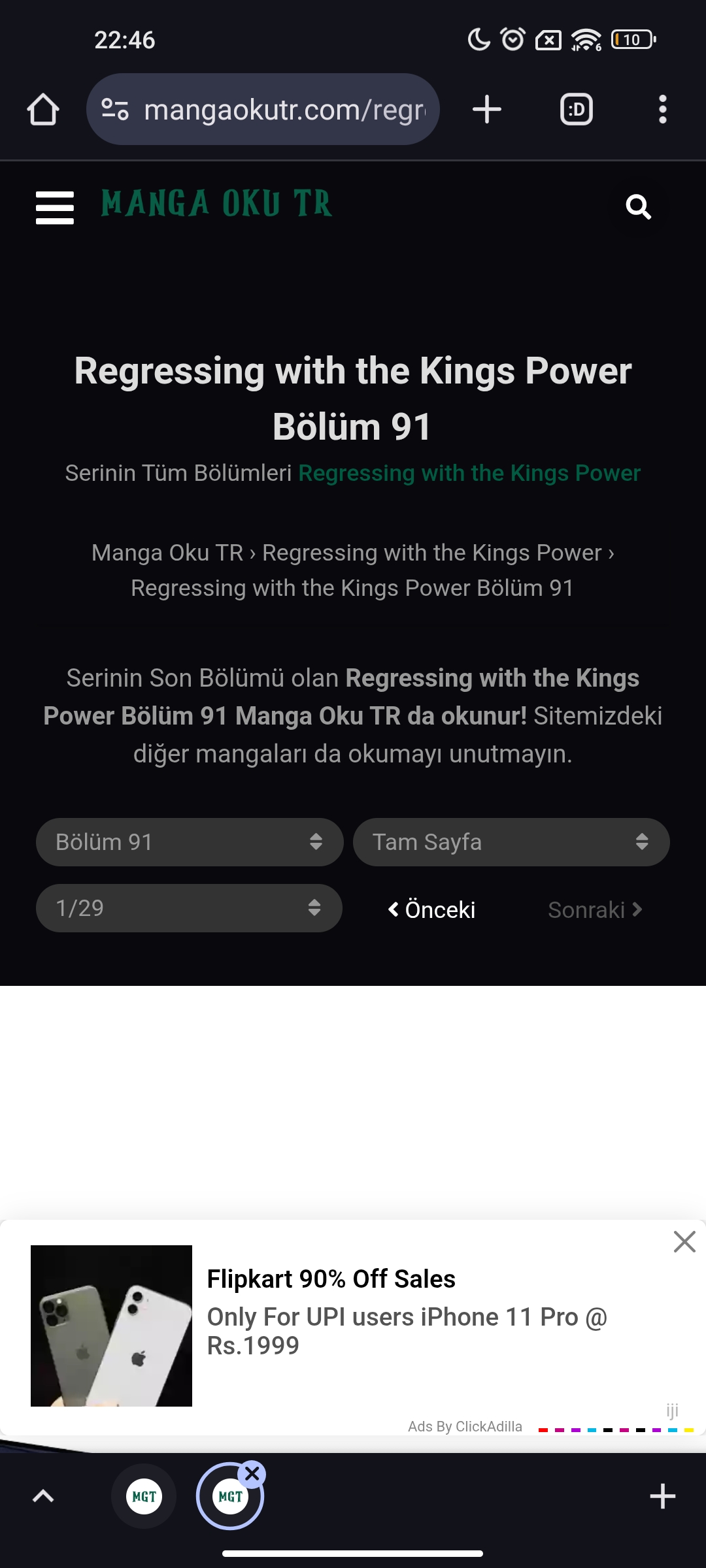The height and width of the screenshot is (1568, 706).
Task: Open a new tab with the top plus icon
Action: [x=487, y=110]
